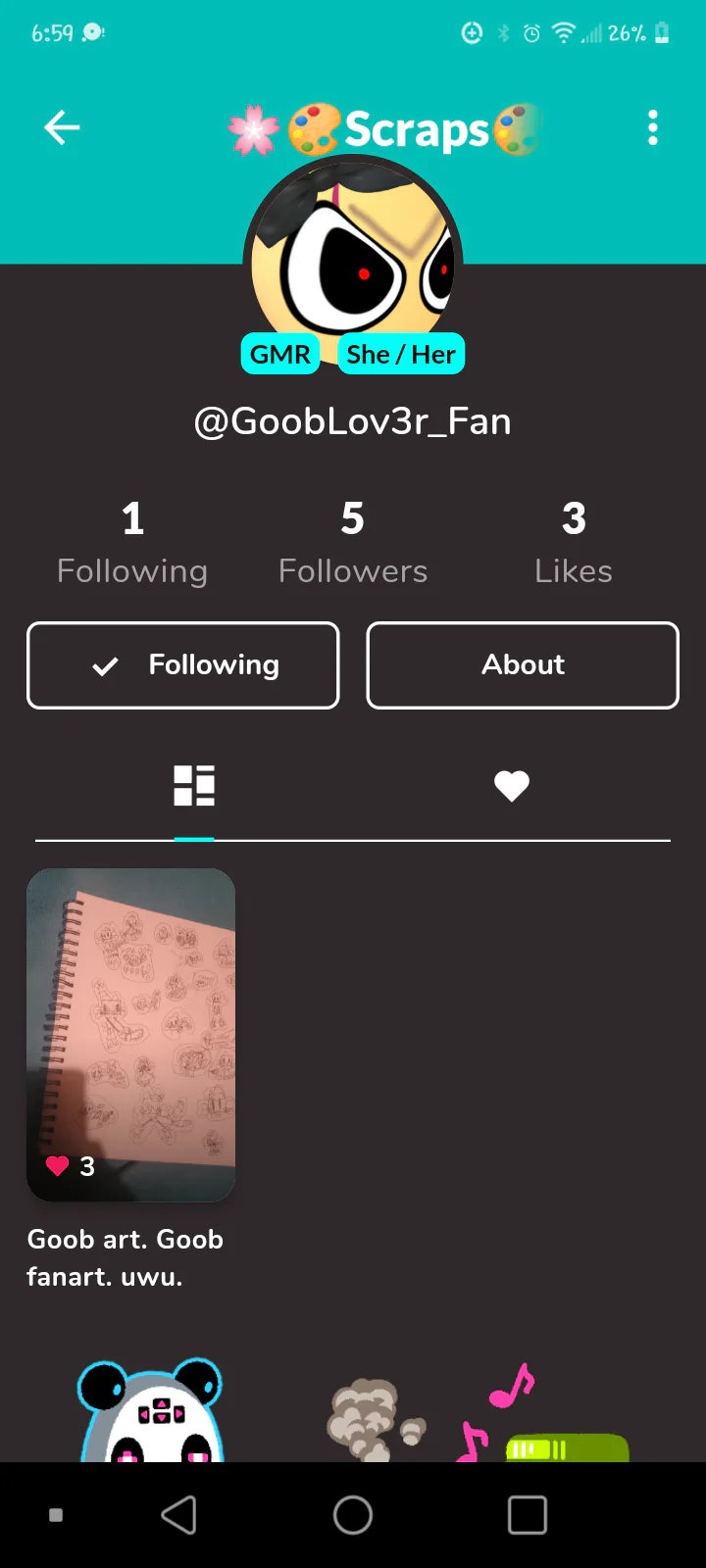This screenshot has height=1568, width=706.
Task: Tap the Following button to unfollow
Action: [x=183, y=665]
